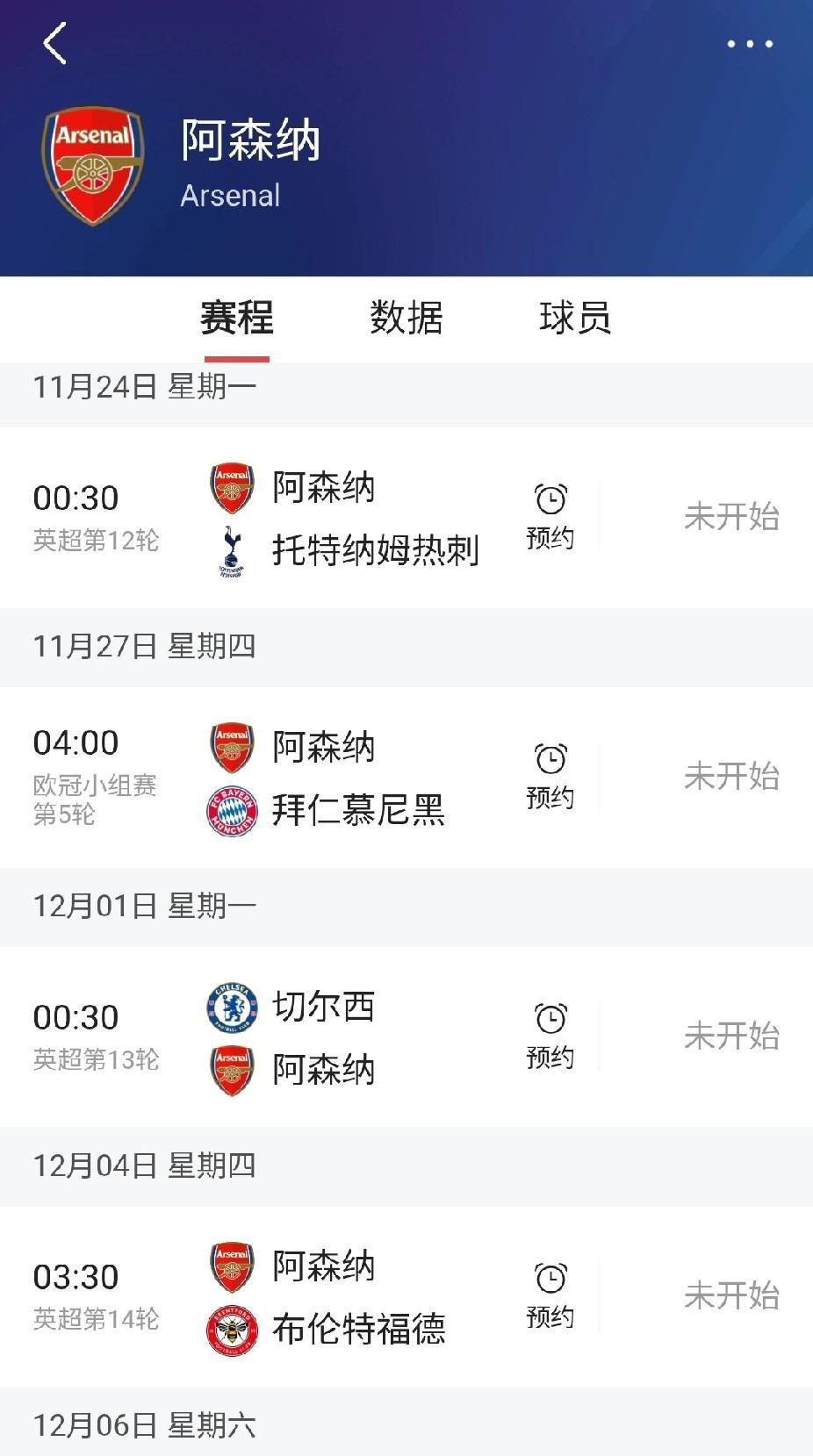Screen dimensions: 813x1456
Task: Toggle the 预约 reminder for the Bayern Munich match
Action: [550, 775]
